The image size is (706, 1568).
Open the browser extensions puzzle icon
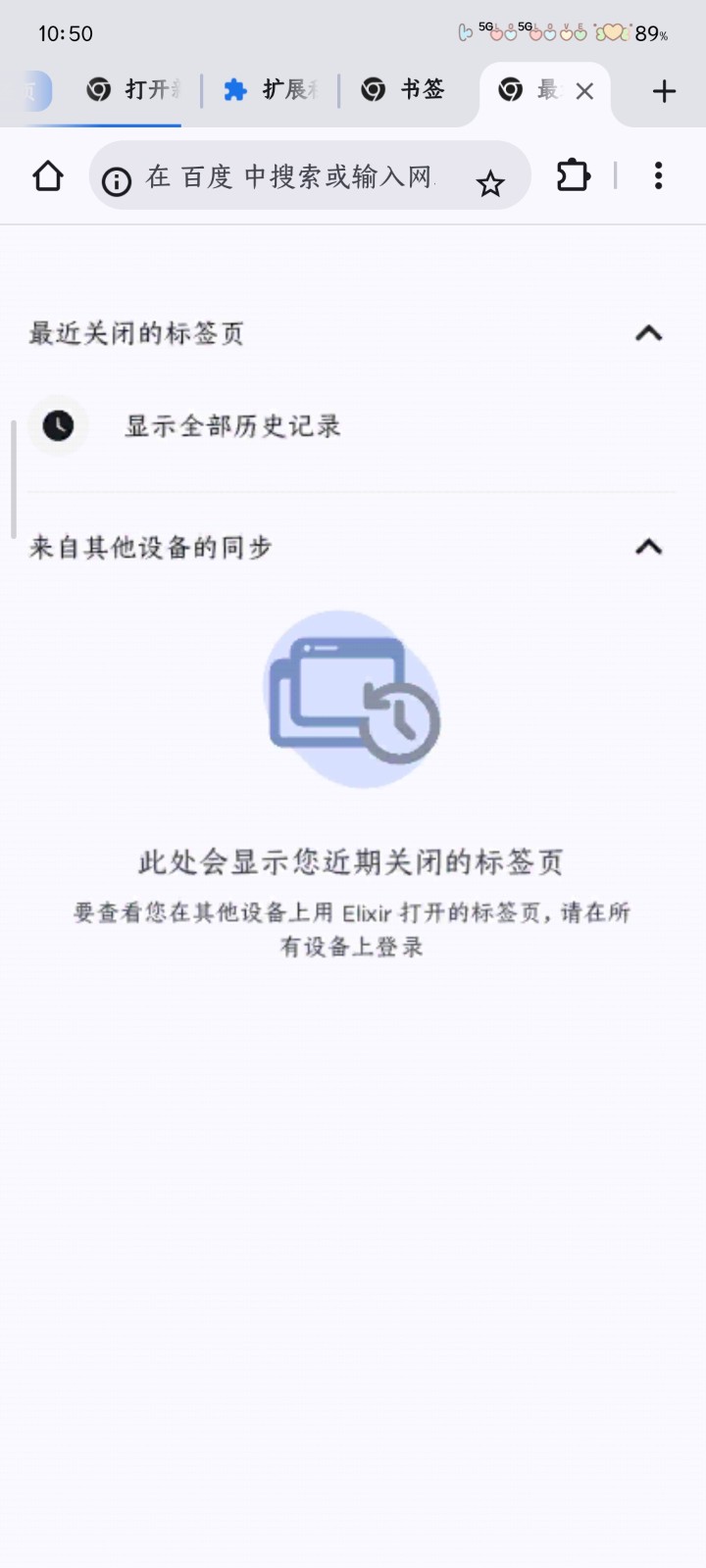click(573, 175)
